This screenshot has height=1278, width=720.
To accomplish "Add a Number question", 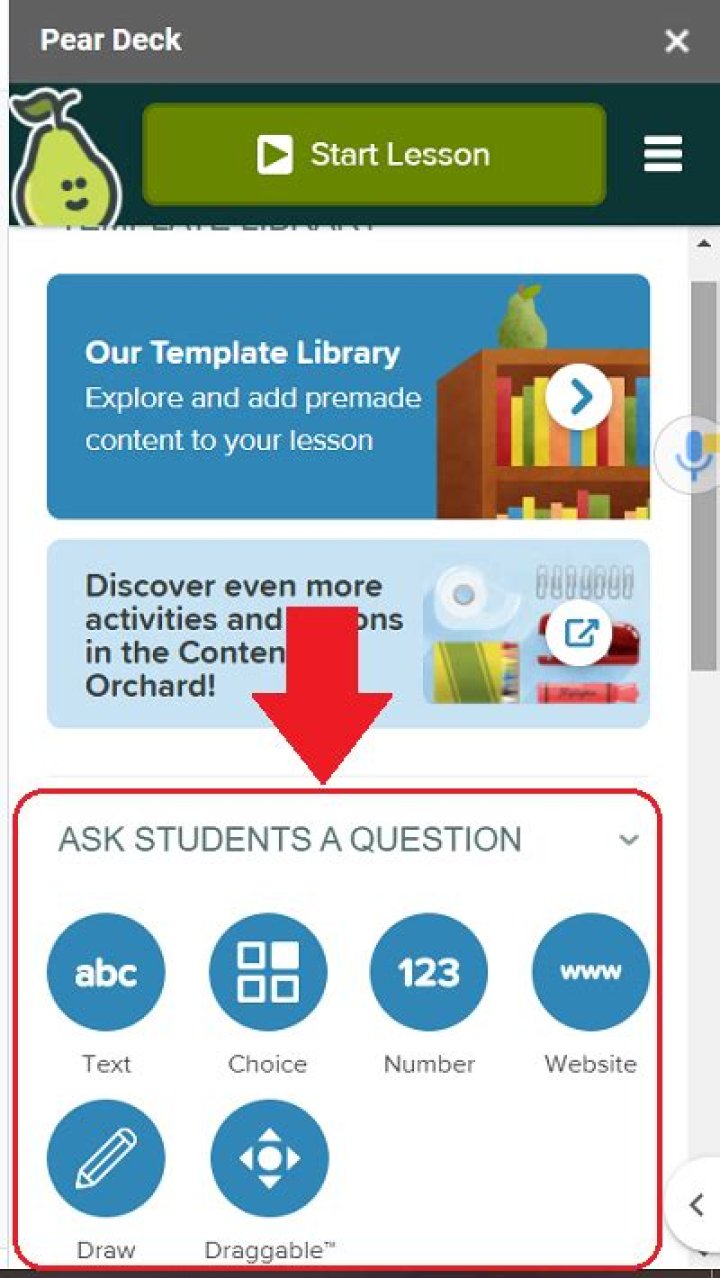I will coord(429,972).
